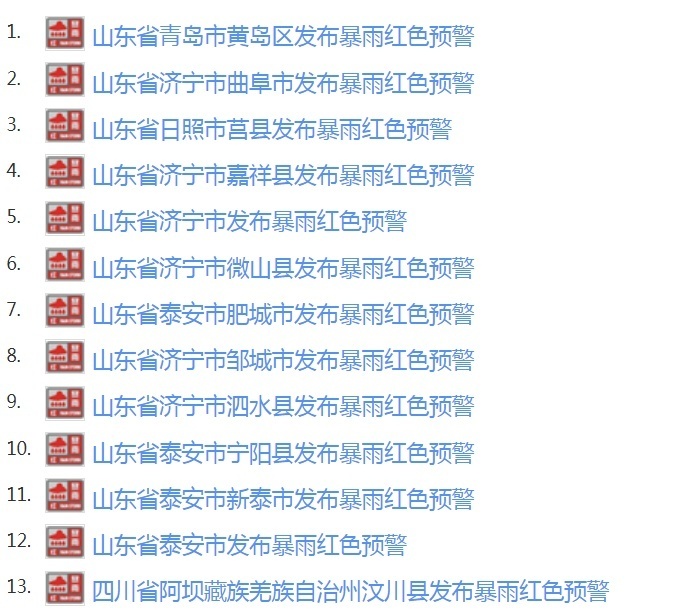The width and height of the screenshot is (684, 615).
Task: Open the 泰安市新泰市 rainstorm red alert link
Action: point(282,498)
